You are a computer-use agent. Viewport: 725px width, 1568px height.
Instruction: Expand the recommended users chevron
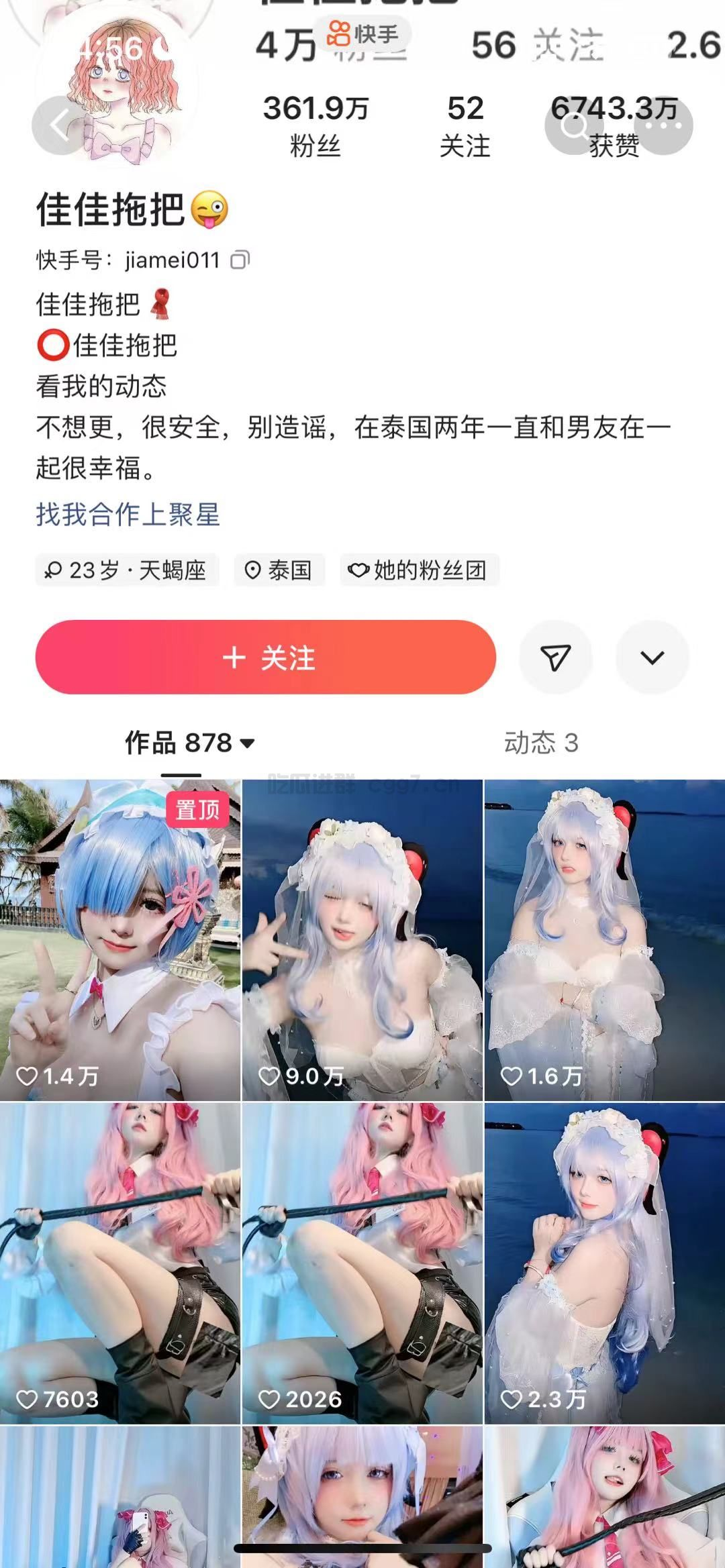[652, 658]
